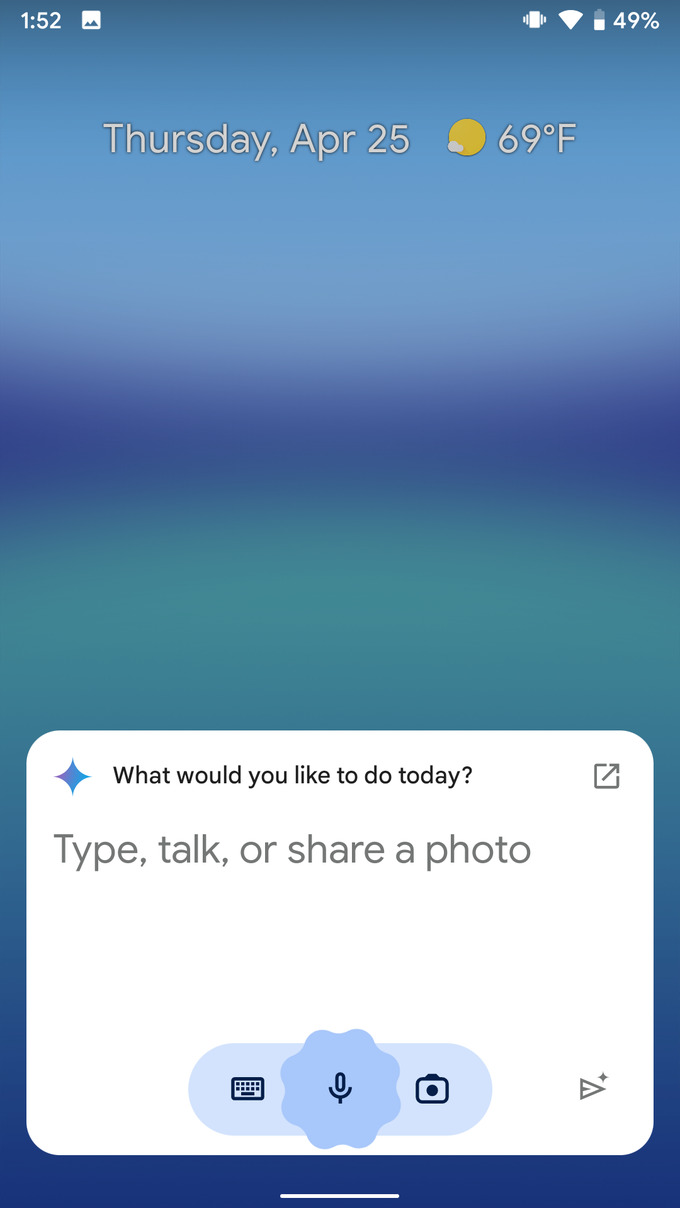Start voice input with the microphone
Viewport: 680px width, 1208px height.
(x=340, y=1088)
